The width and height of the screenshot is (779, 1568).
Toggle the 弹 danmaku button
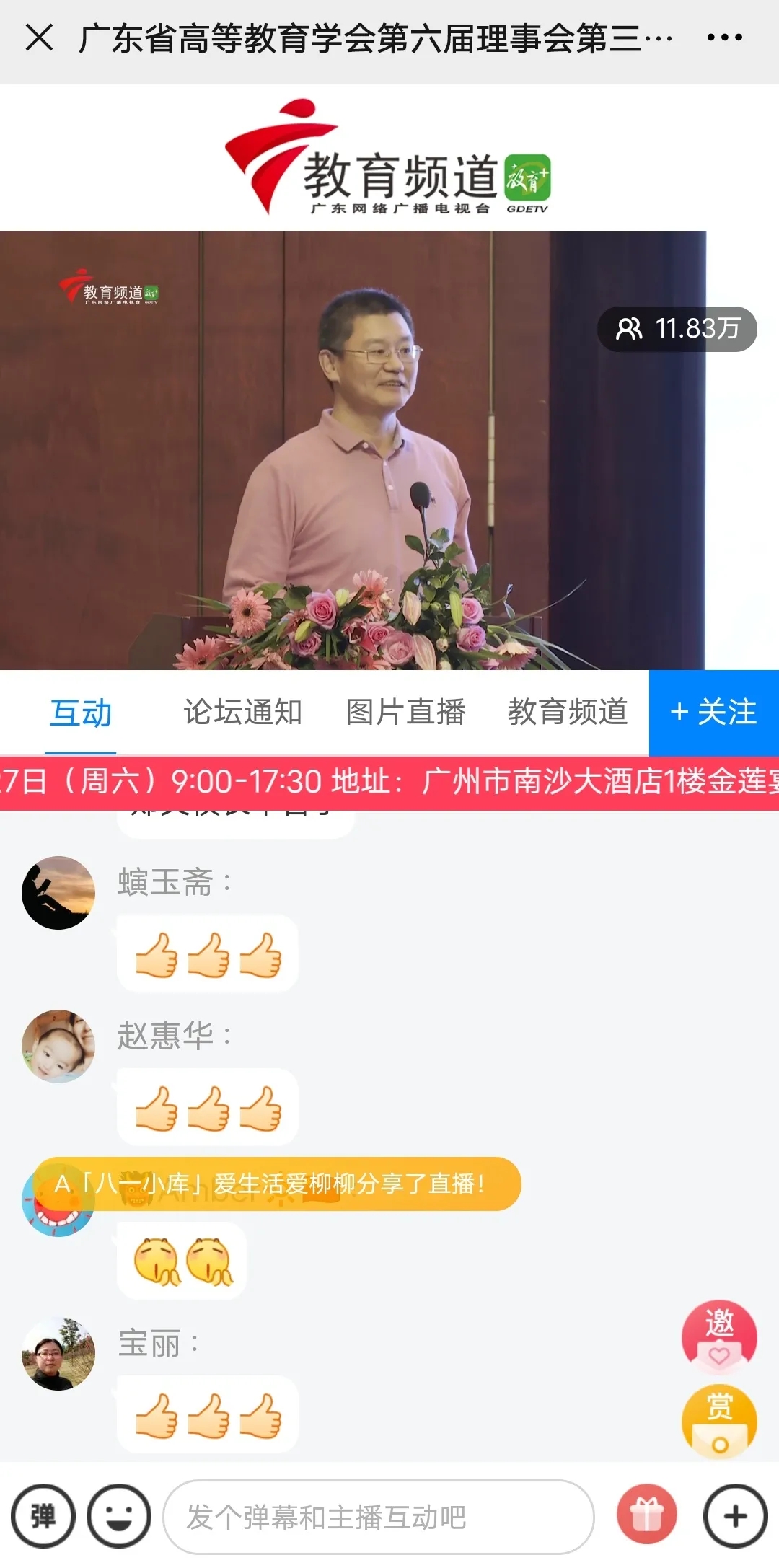click(43, 1516)
